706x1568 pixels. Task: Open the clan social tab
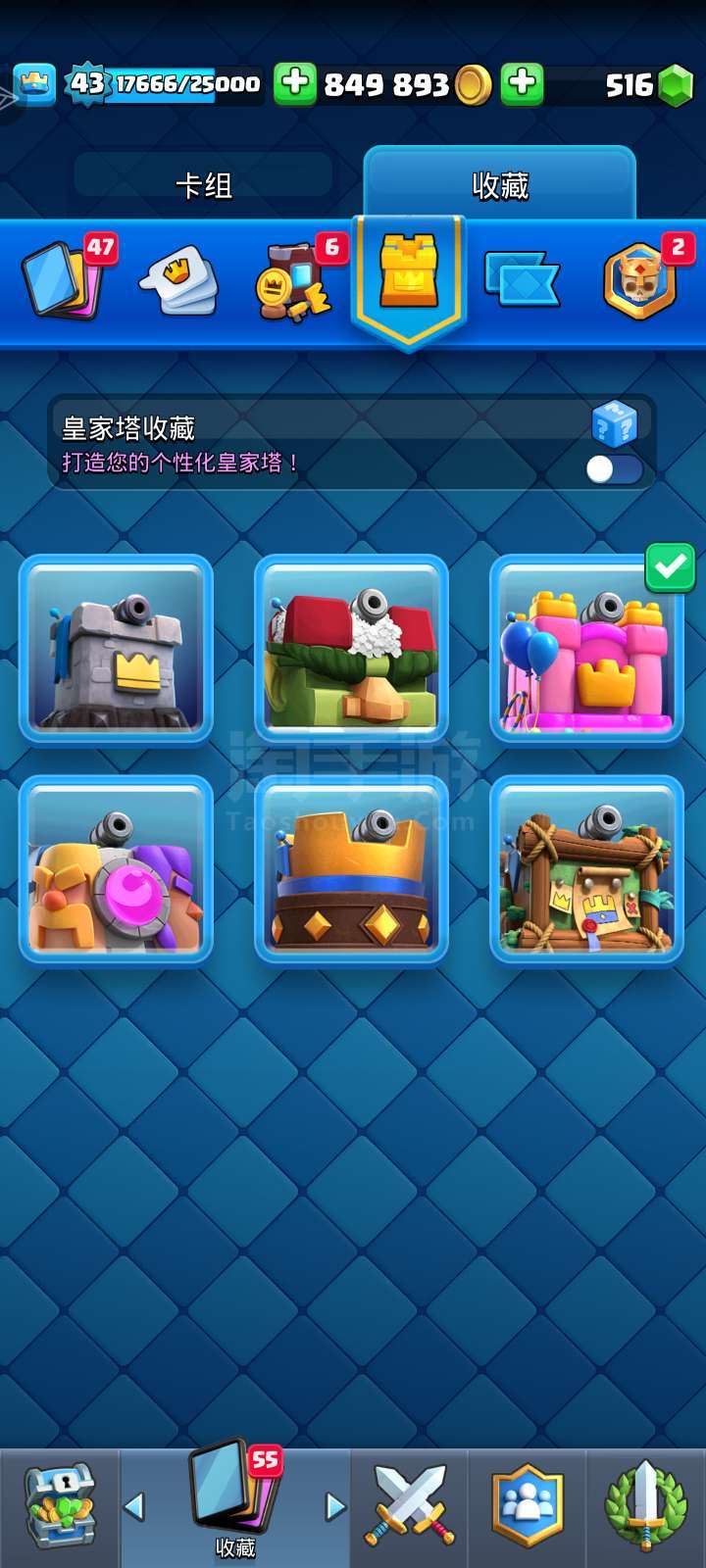click(x=528, y=1507)
